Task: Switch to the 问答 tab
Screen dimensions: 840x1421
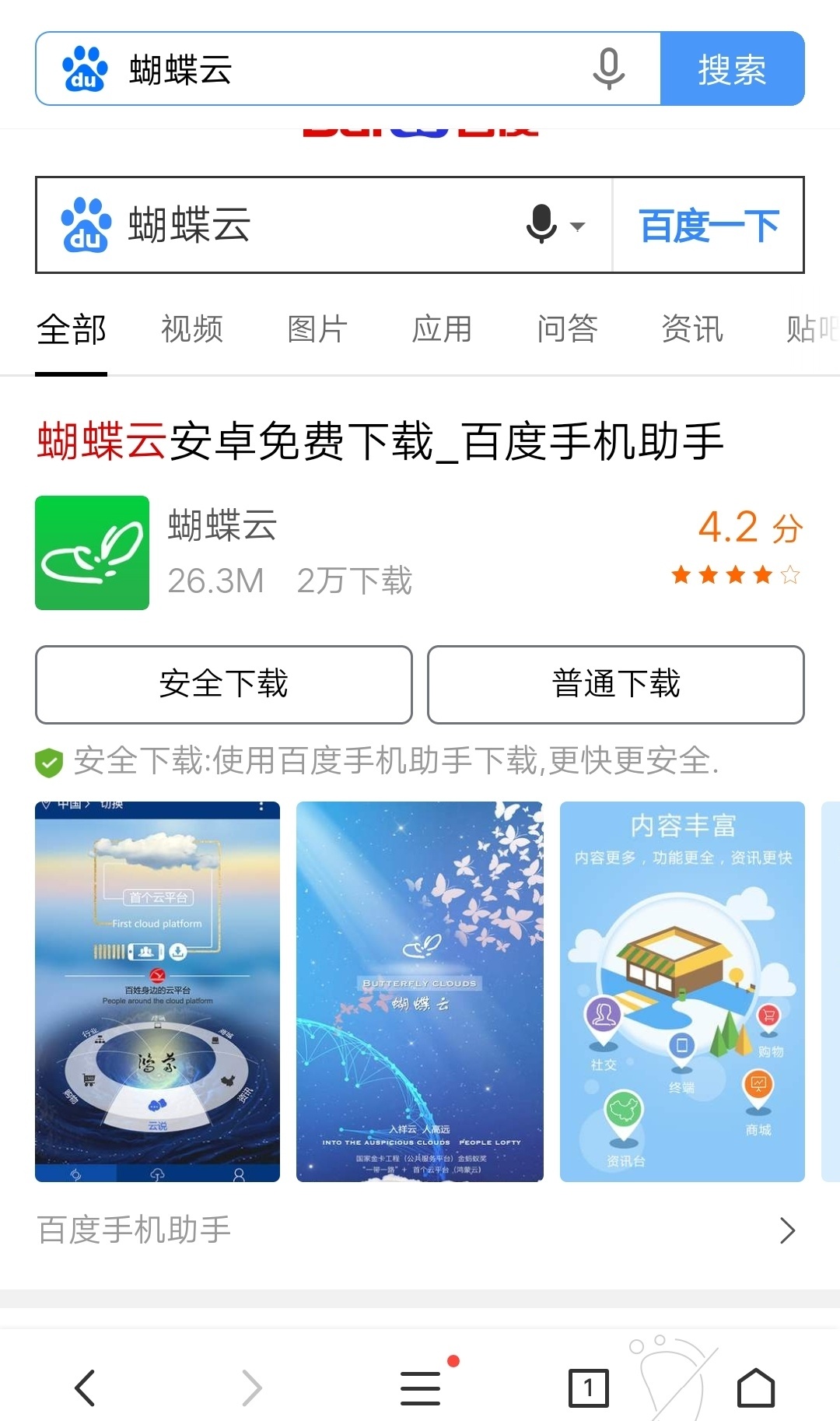Action: tap(567, 329)
